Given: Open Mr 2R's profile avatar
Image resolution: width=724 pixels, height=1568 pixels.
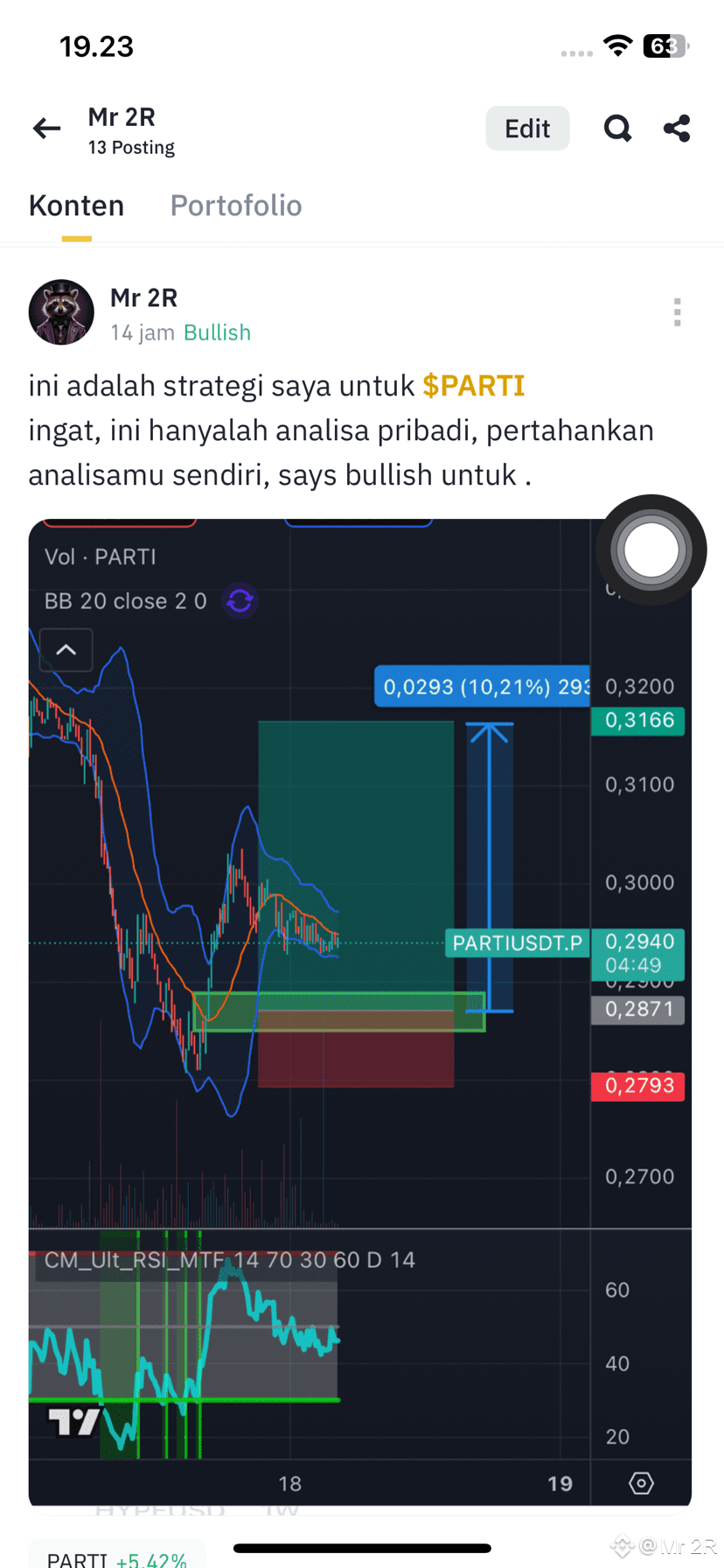Looking at the screenshot, I should tap(60, 311).
